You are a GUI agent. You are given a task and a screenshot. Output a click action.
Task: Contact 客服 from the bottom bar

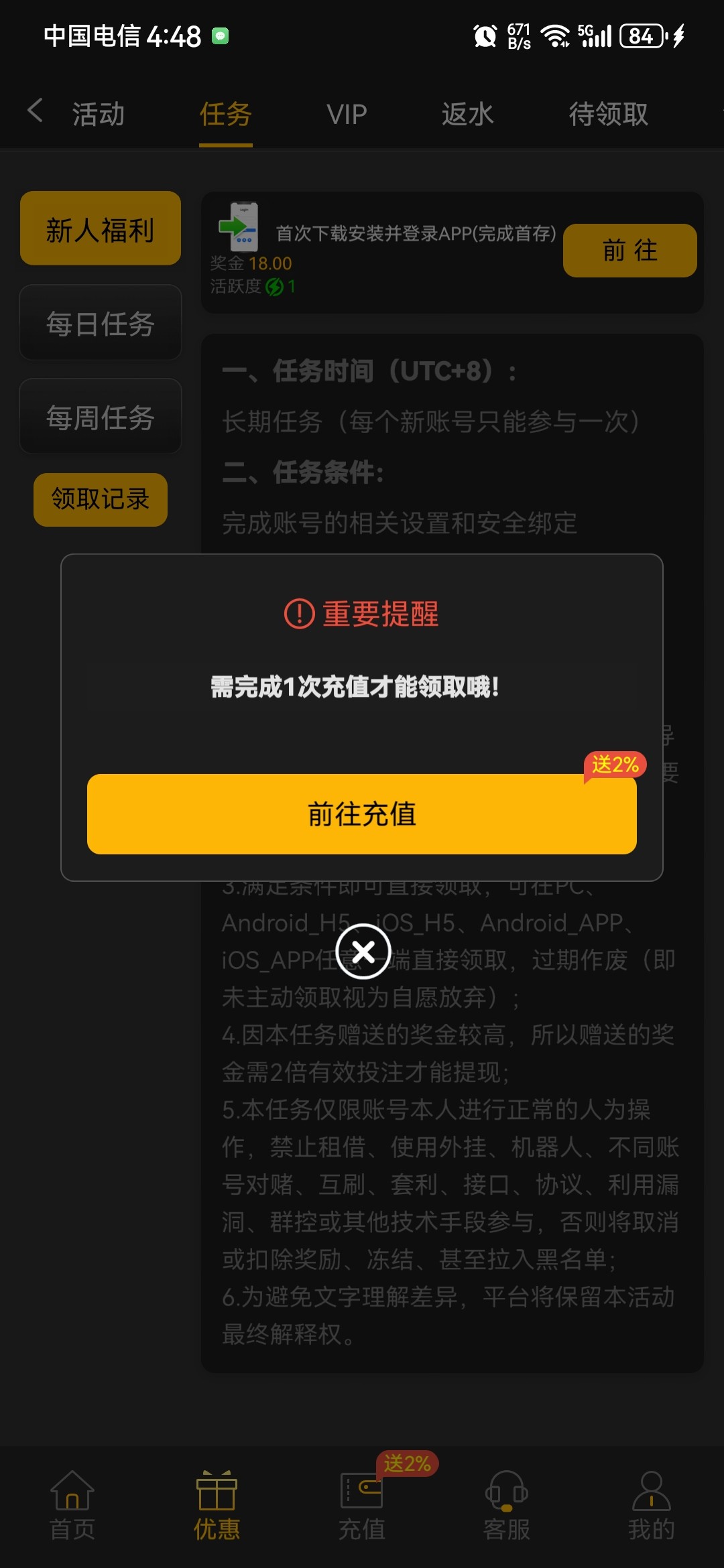[506, 1504]
